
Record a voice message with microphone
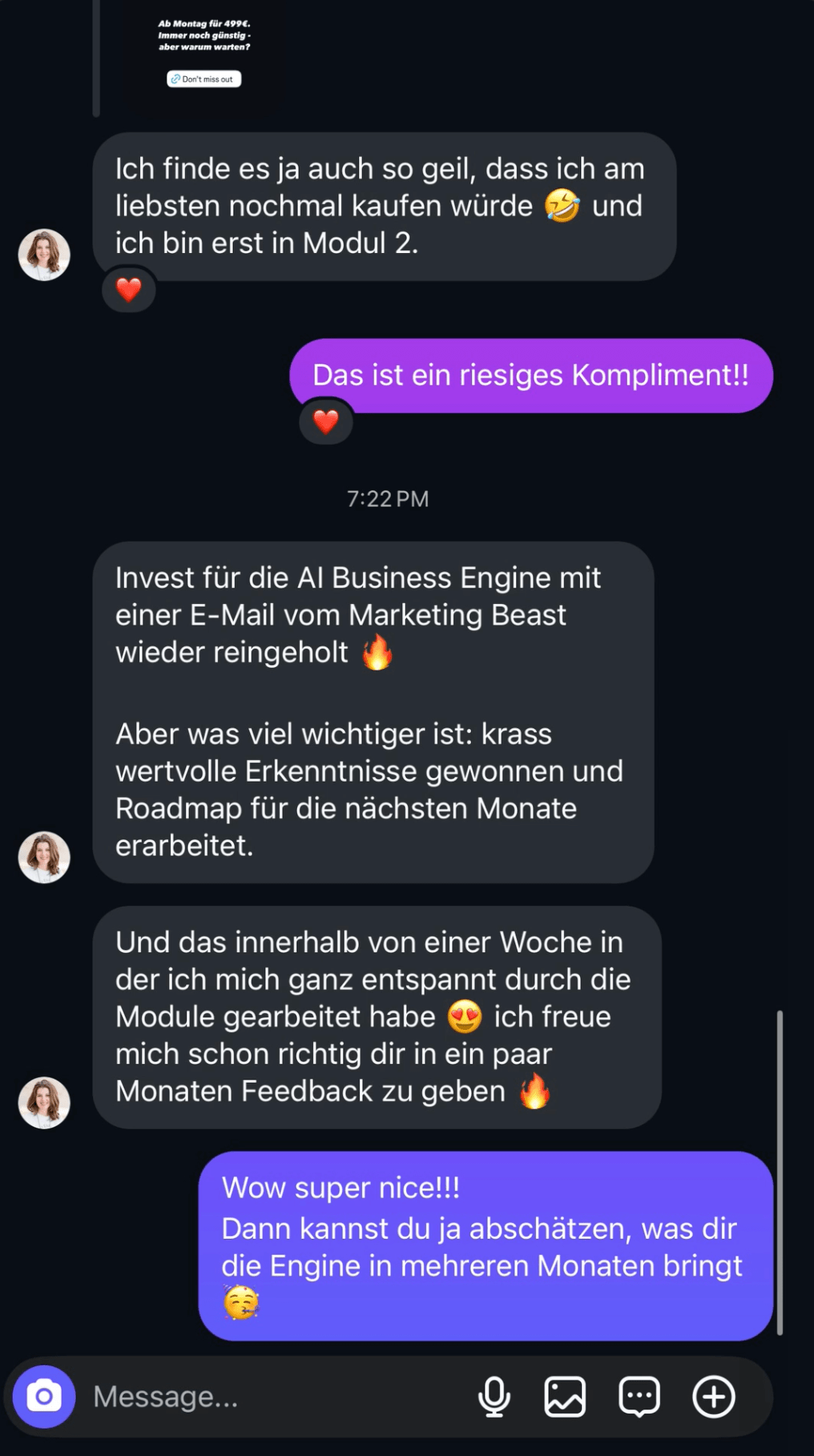click(x=494, y=1396)
